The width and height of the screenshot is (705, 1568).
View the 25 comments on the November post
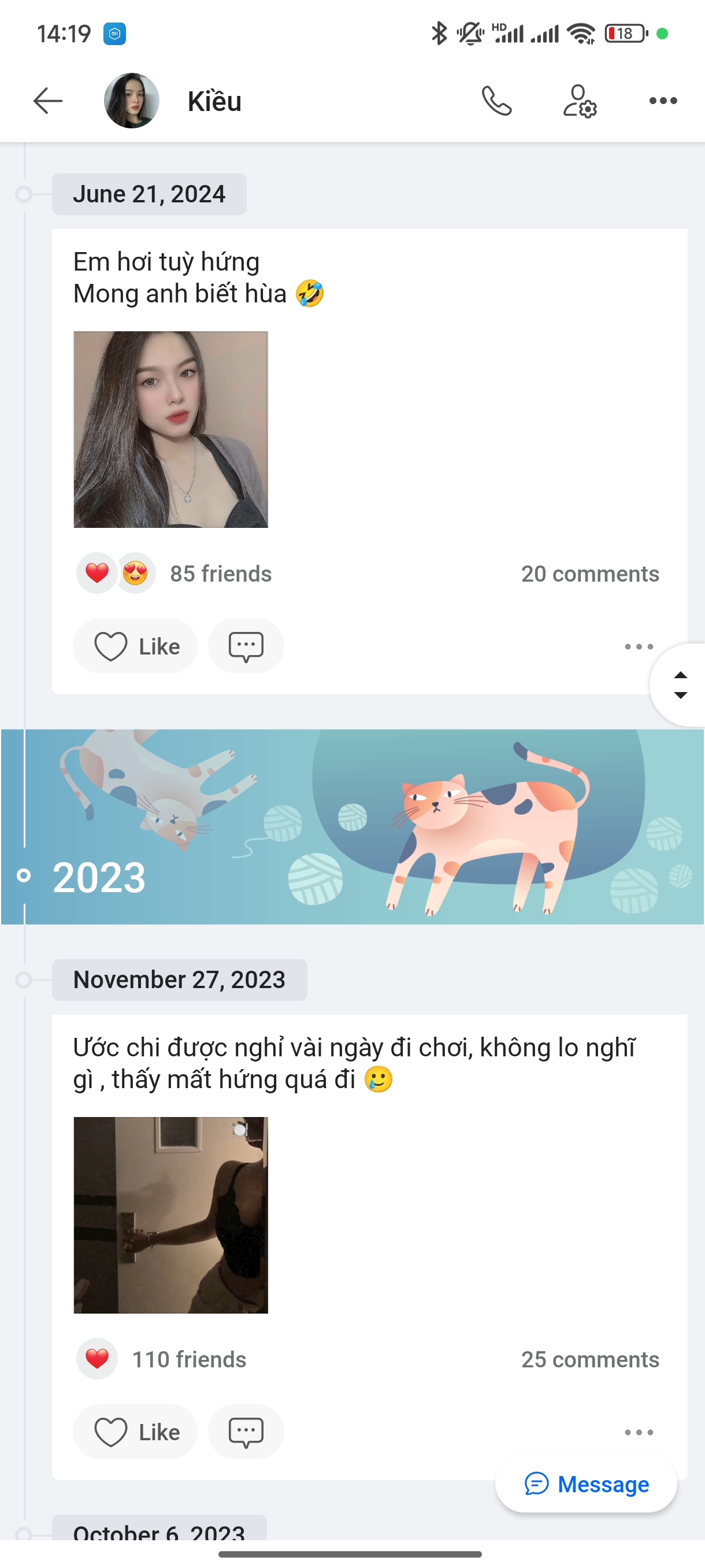point(589,1360)
